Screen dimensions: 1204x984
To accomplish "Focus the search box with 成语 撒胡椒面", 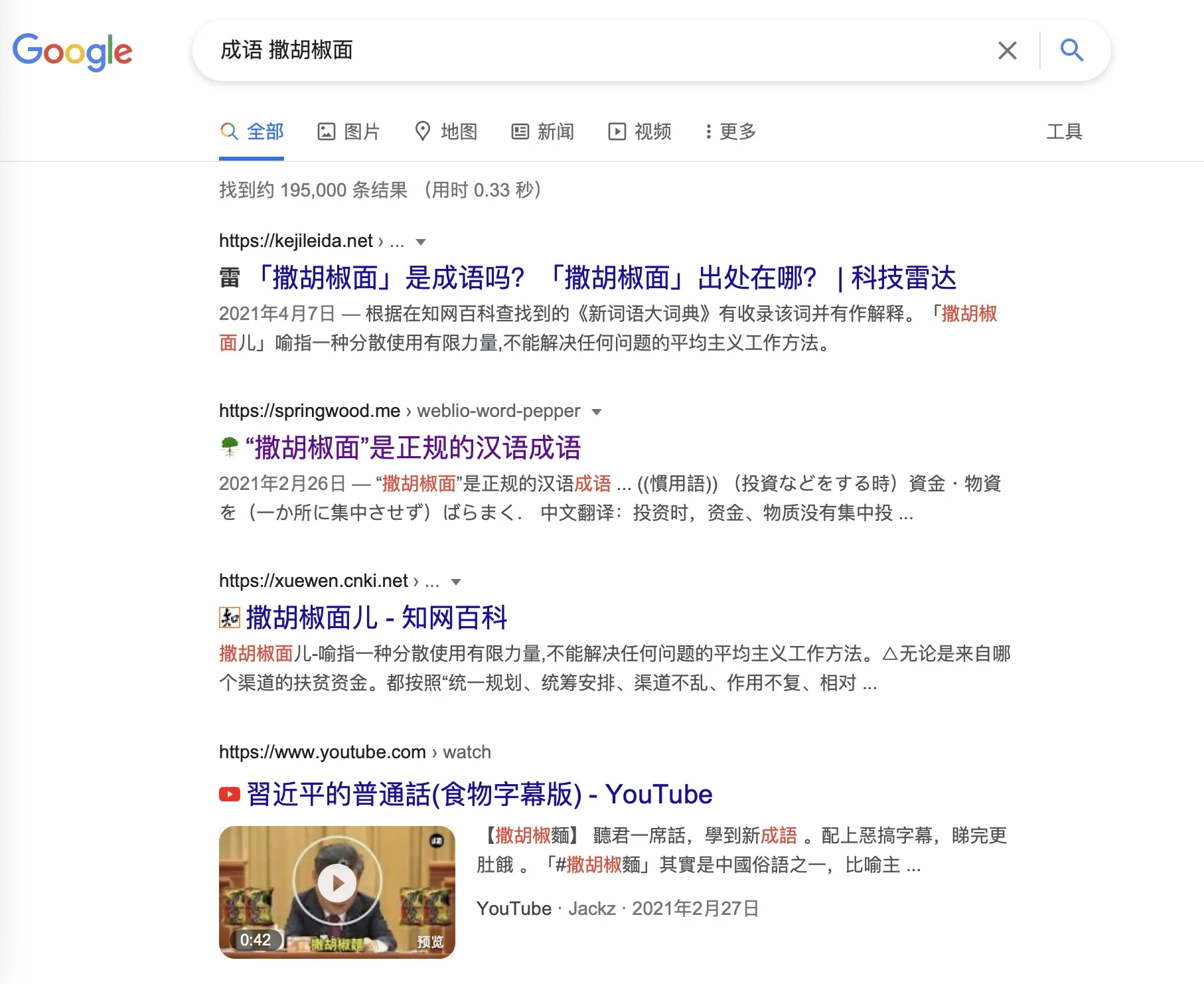I will [x=597, y=50].
